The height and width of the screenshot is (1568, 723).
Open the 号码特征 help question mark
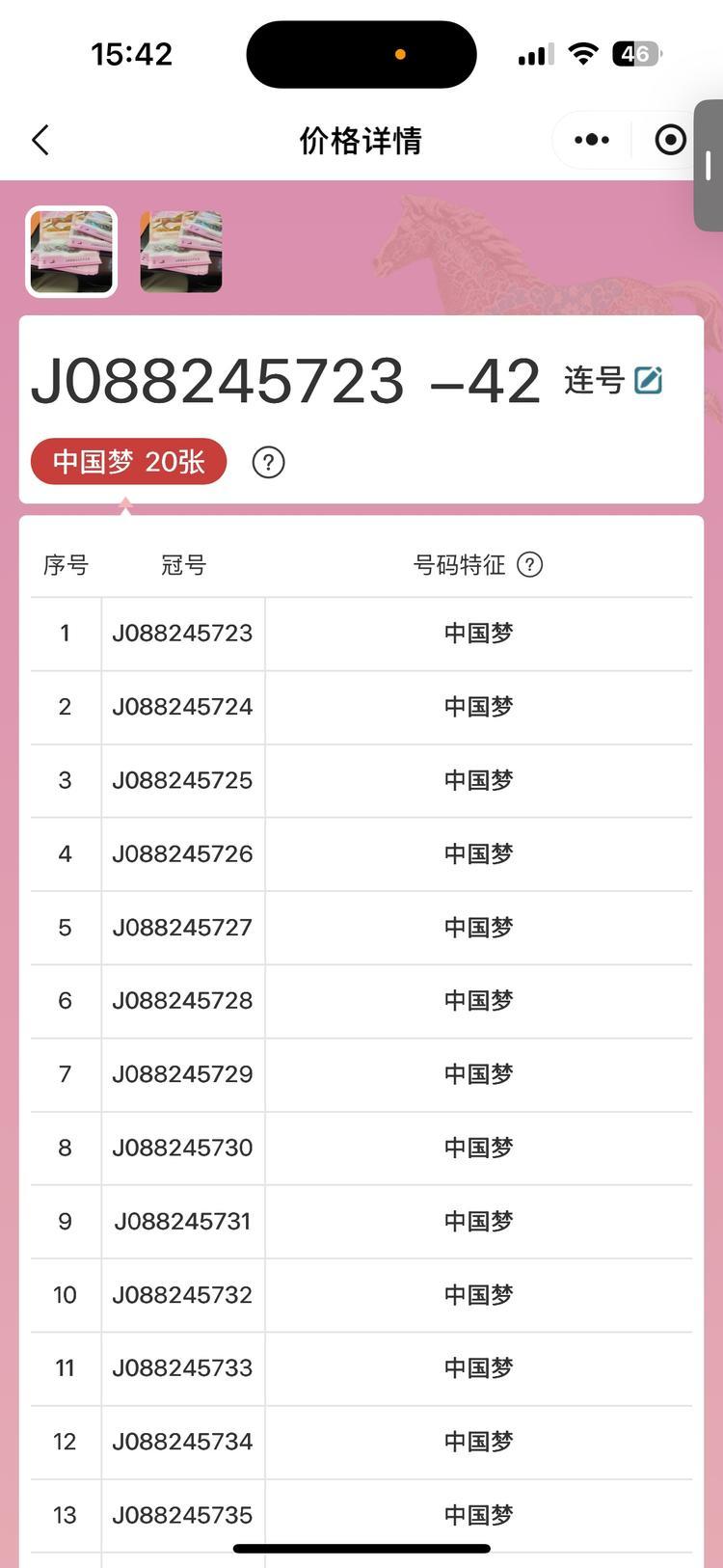pyautogui.click(x=530, y=565)
